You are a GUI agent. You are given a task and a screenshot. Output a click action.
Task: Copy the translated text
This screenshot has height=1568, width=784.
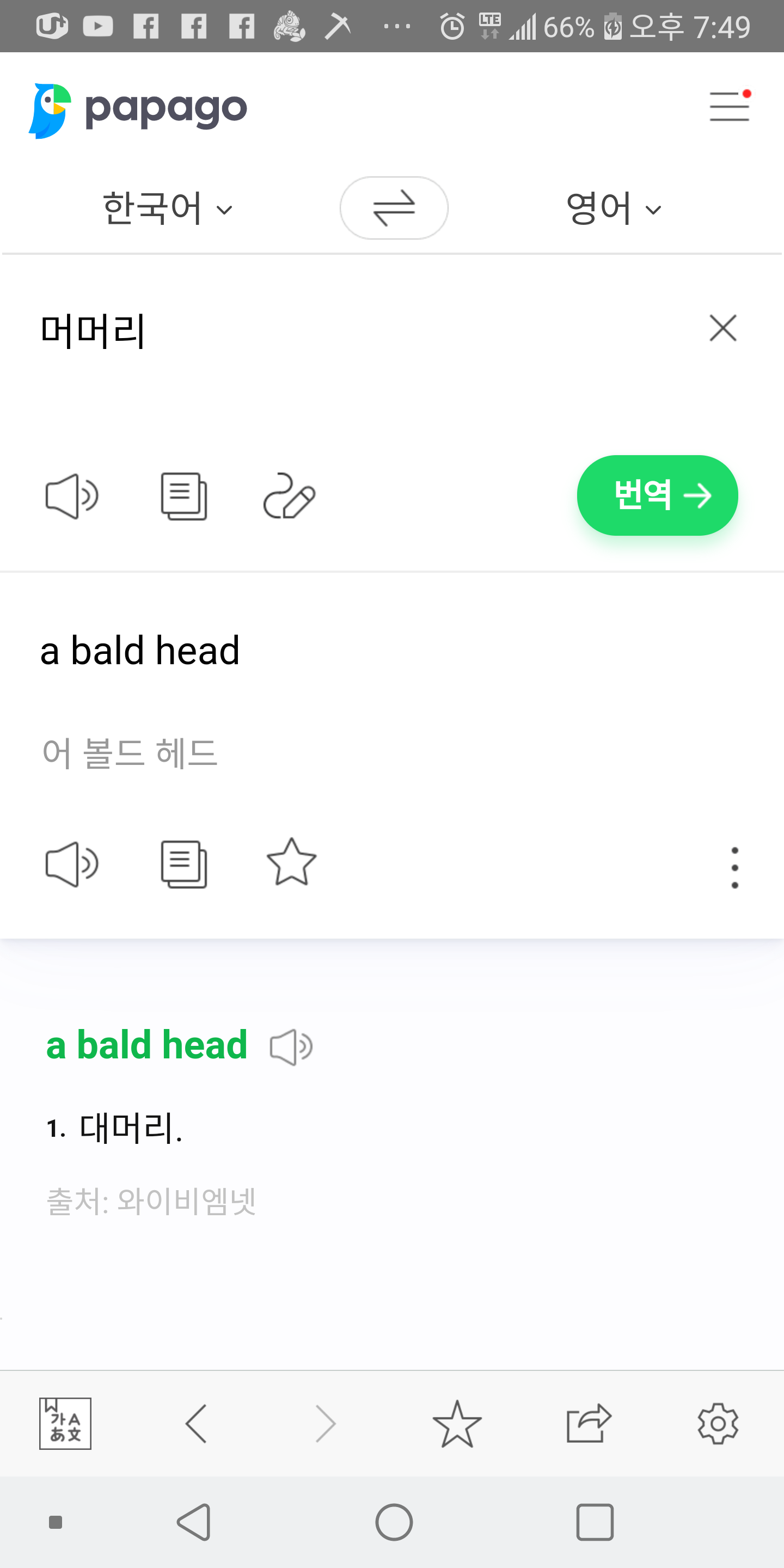(184, 865)
